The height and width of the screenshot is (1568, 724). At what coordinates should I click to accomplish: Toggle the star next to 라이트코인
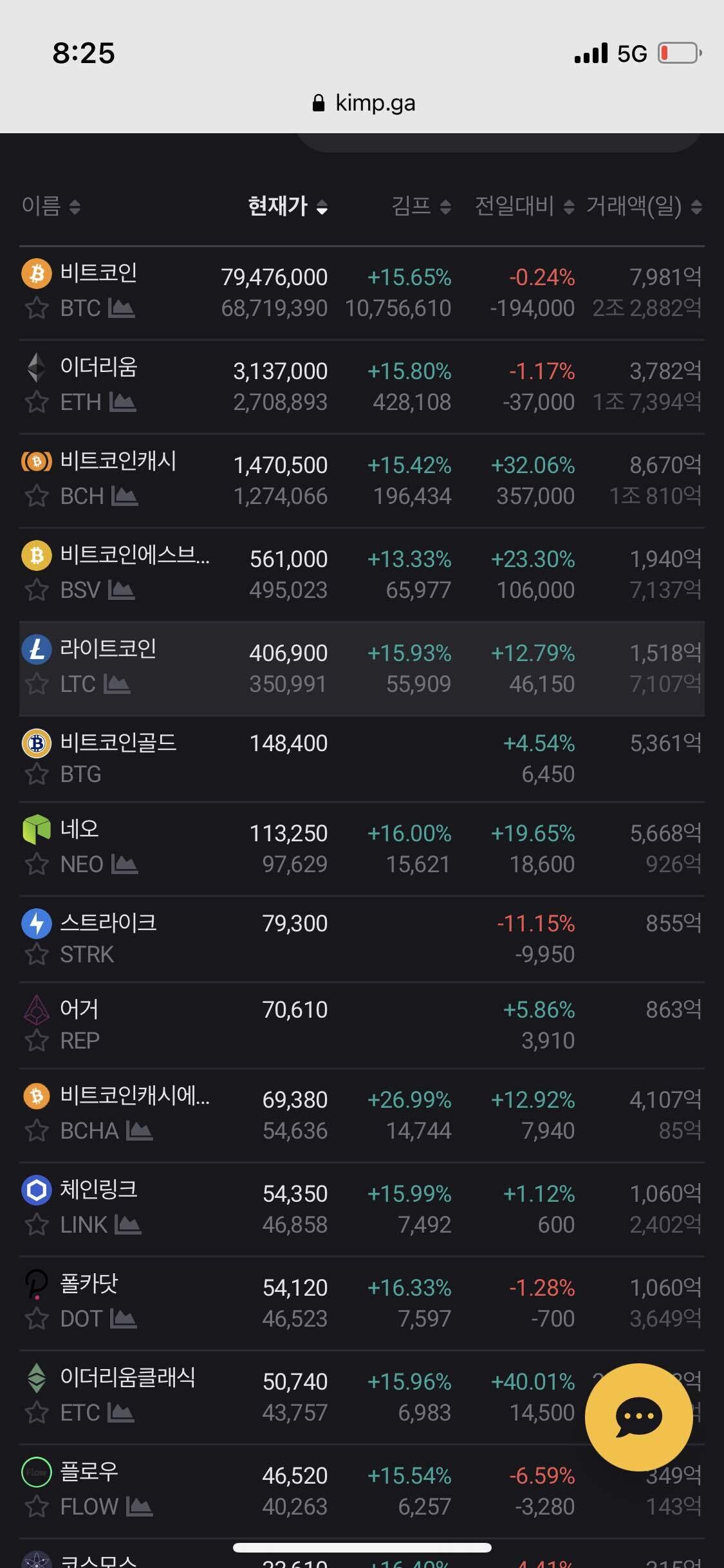(x=37, y=684)
